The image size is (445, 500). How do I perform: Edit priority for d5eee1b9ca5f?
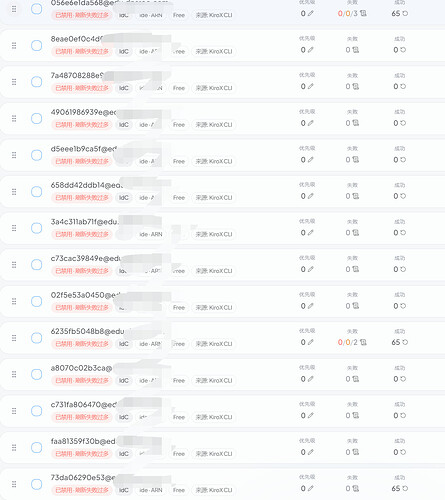[x=311, y=160]
